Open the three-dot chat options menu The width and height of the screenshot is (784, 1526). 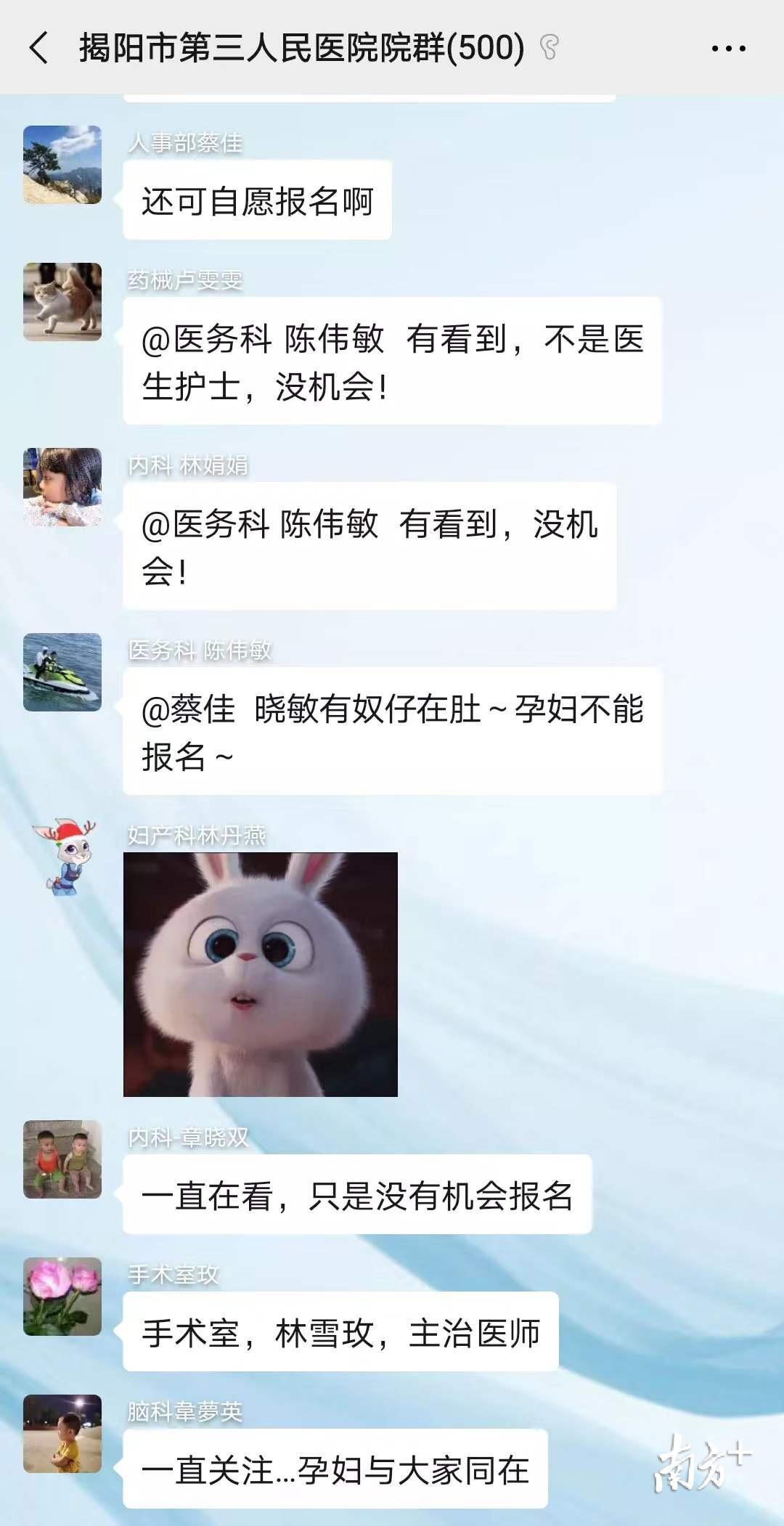(x=728, y=49)
